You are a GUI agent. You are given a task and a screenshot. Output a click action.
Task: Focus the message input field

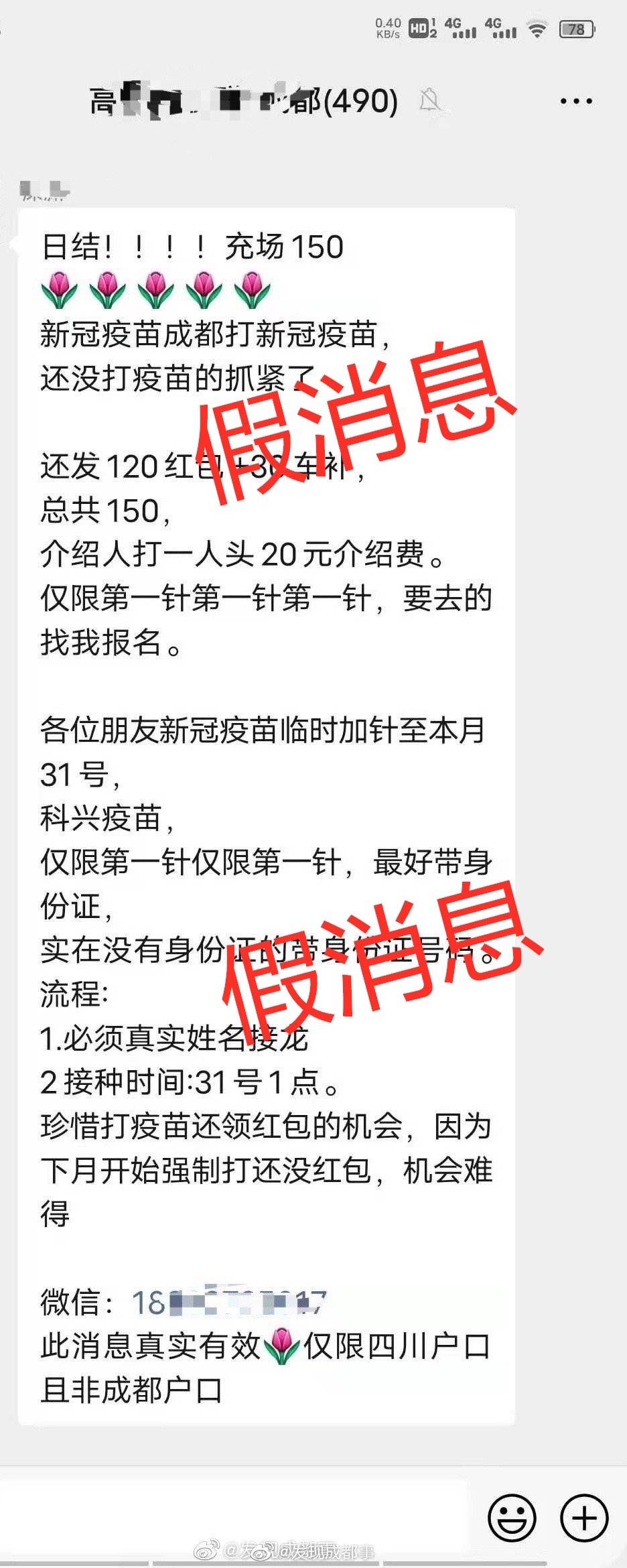[234, 1518]
